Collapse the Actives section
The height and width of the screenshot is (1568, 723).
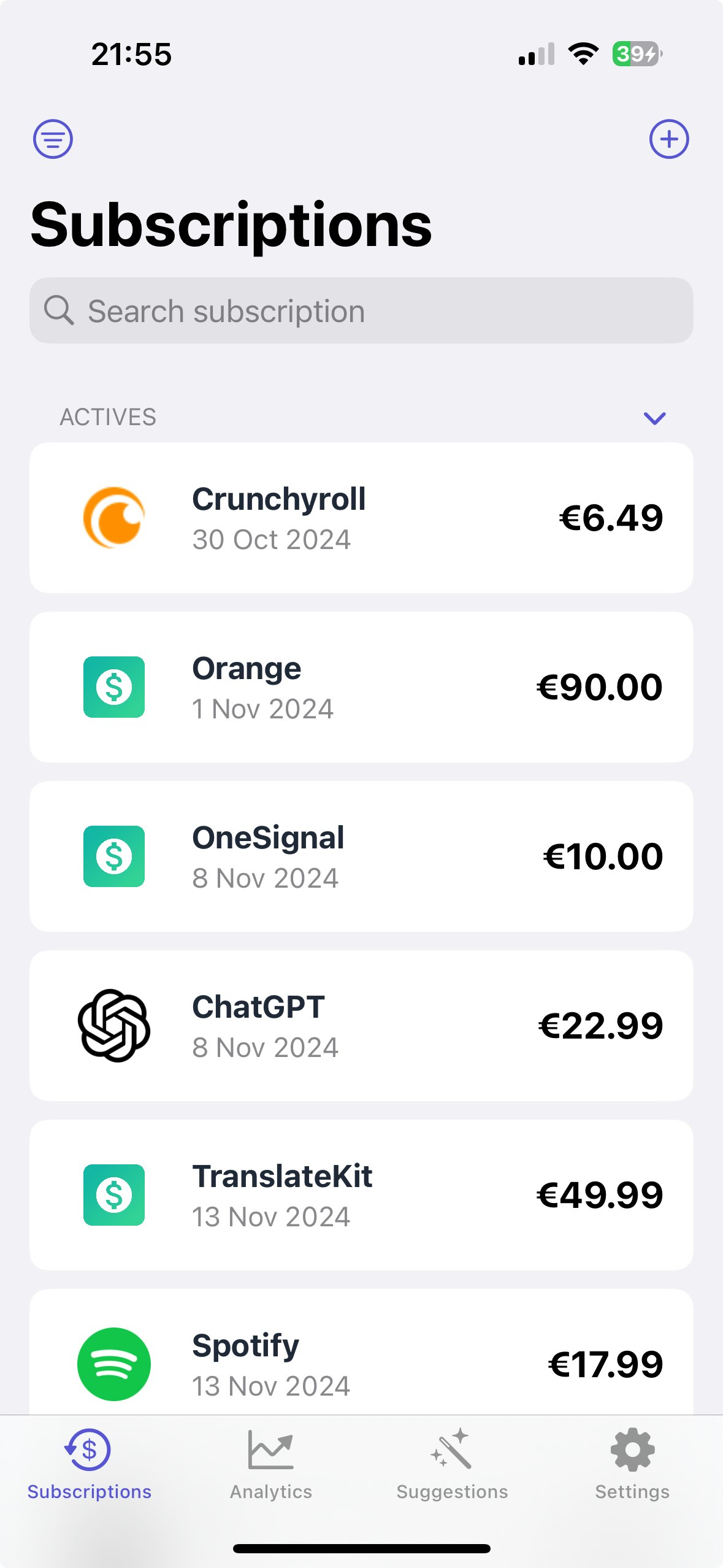tap(654, 418)
